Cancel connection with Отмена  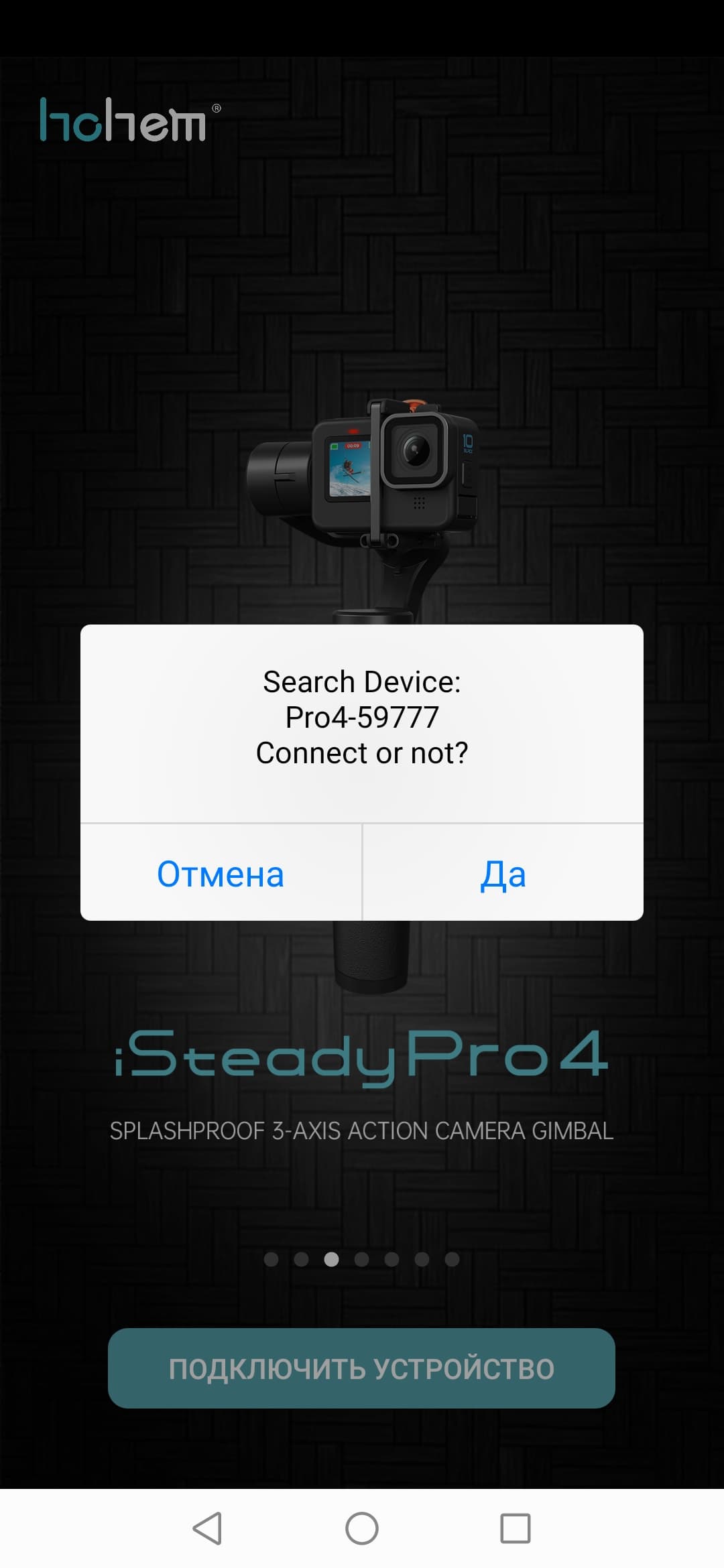[x=221, y=873]
